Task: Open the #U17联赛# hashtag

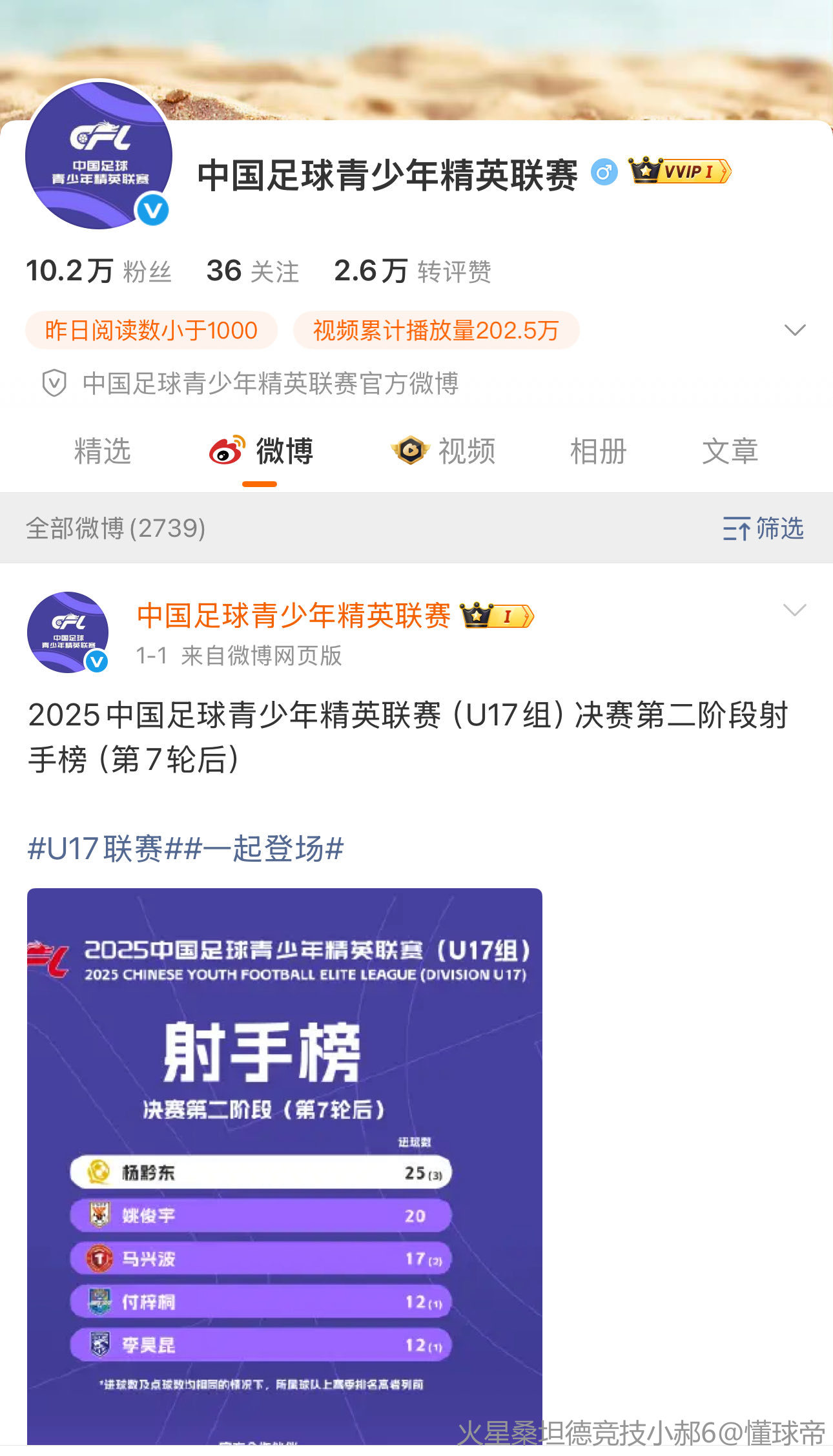Action: point(105,849)
